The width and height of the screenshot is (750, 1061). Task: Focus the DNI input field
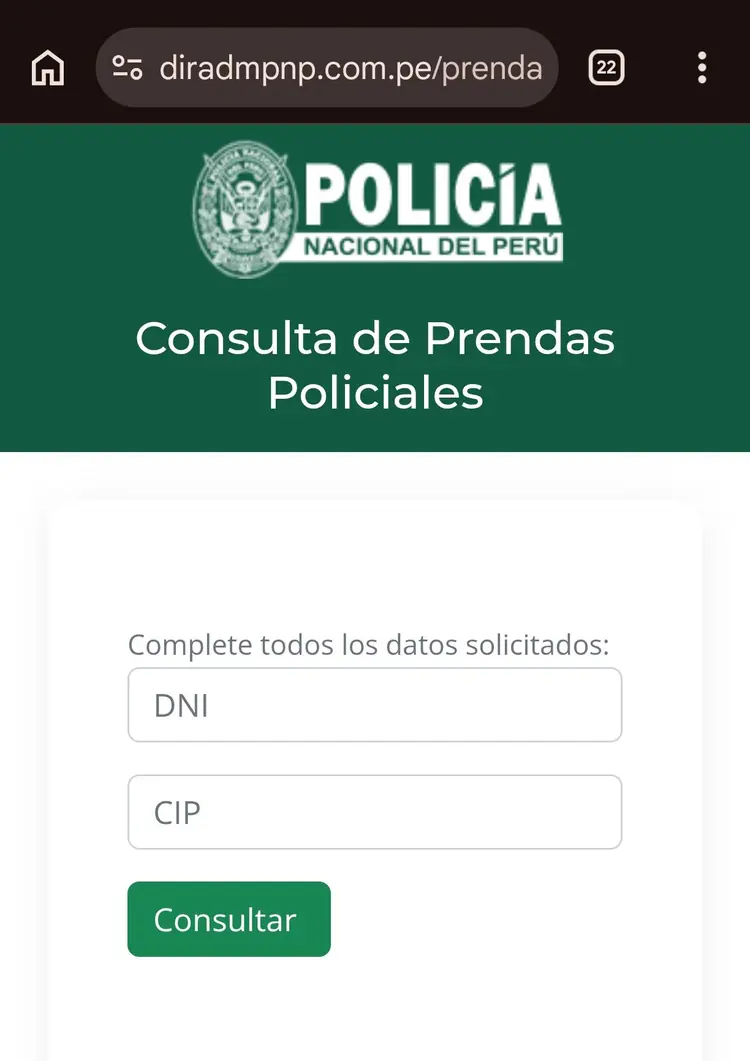(374, 705)
